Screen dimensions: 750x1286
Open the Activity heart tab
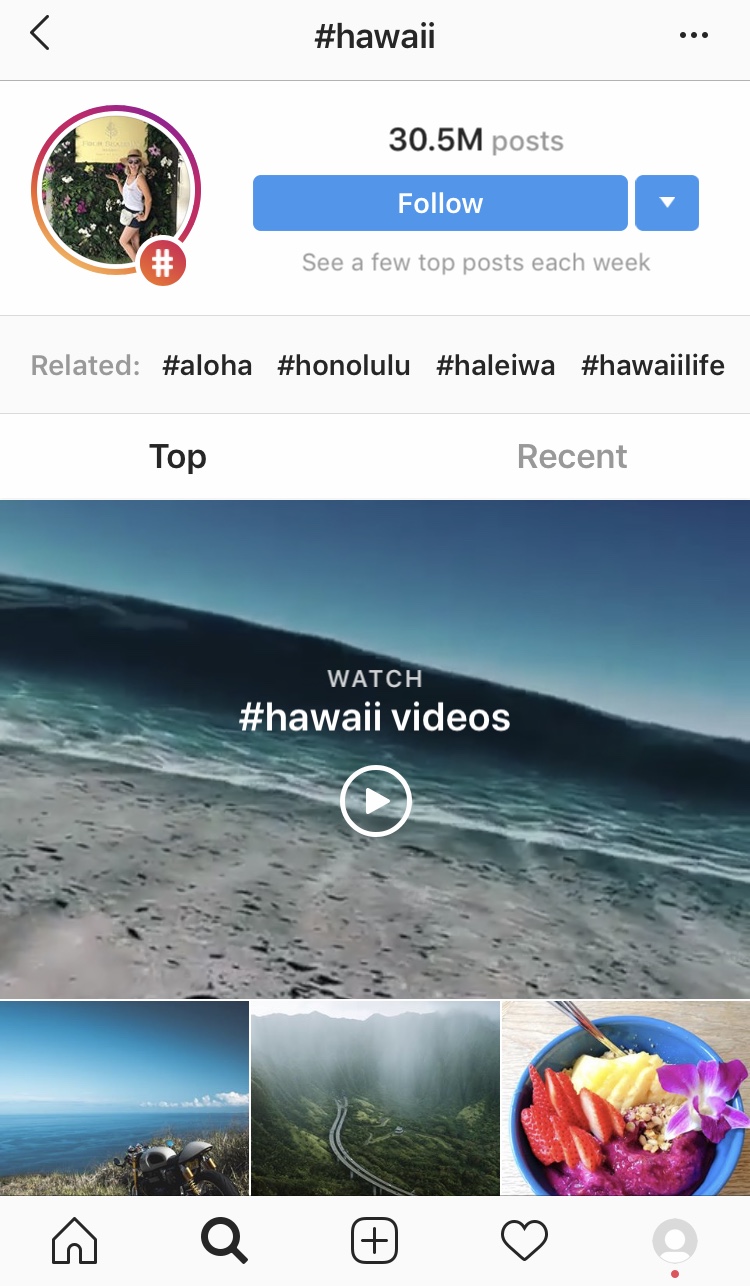pos(525,1242)
